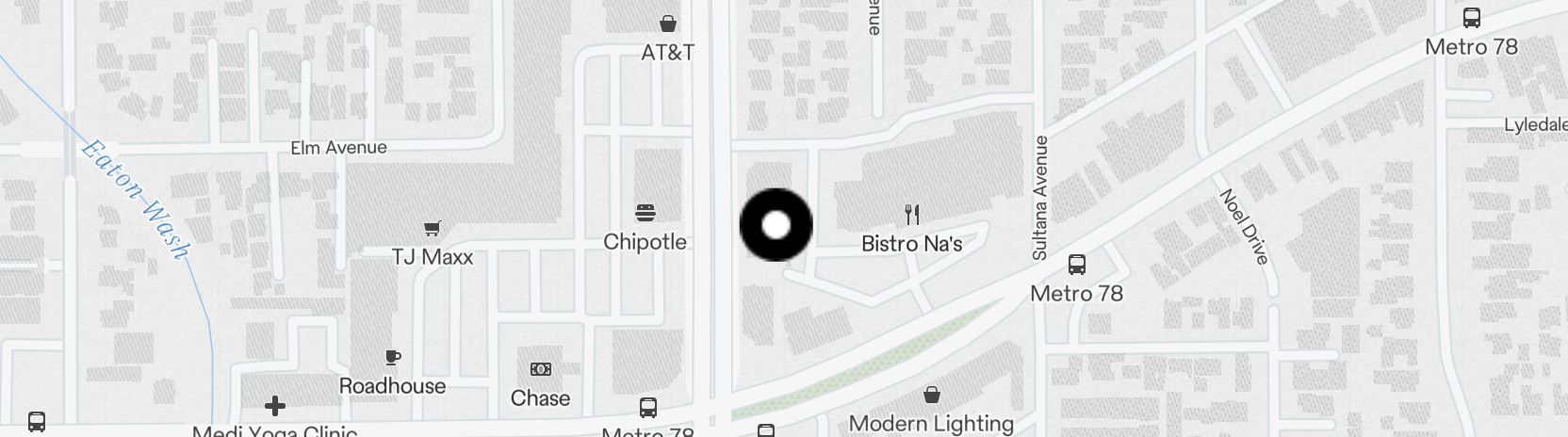1568x437 pixels.
Task: Tap the black location pin marker
Action: point(776,225)
